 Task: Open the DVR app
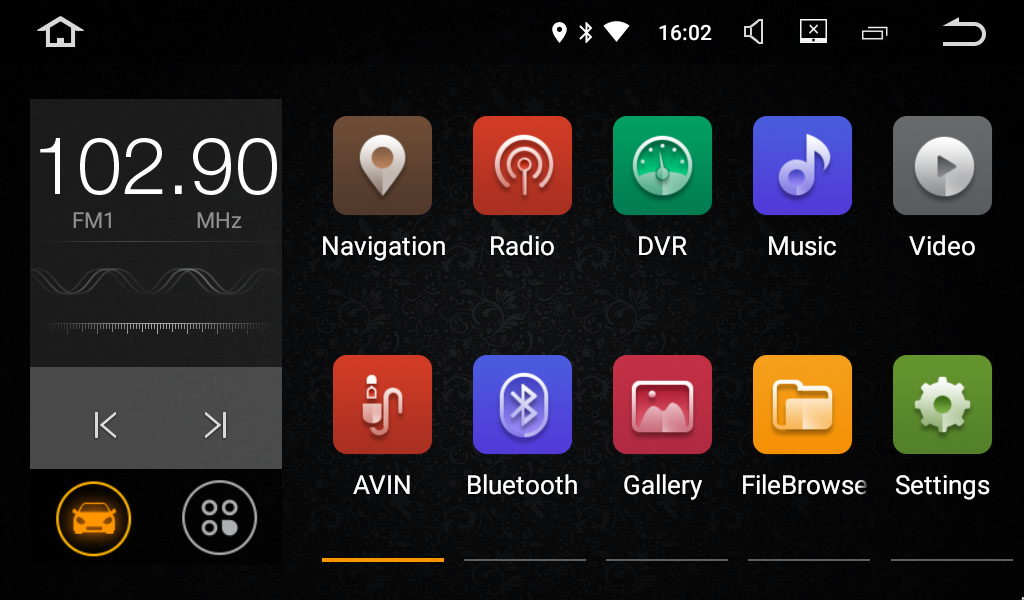662,166
